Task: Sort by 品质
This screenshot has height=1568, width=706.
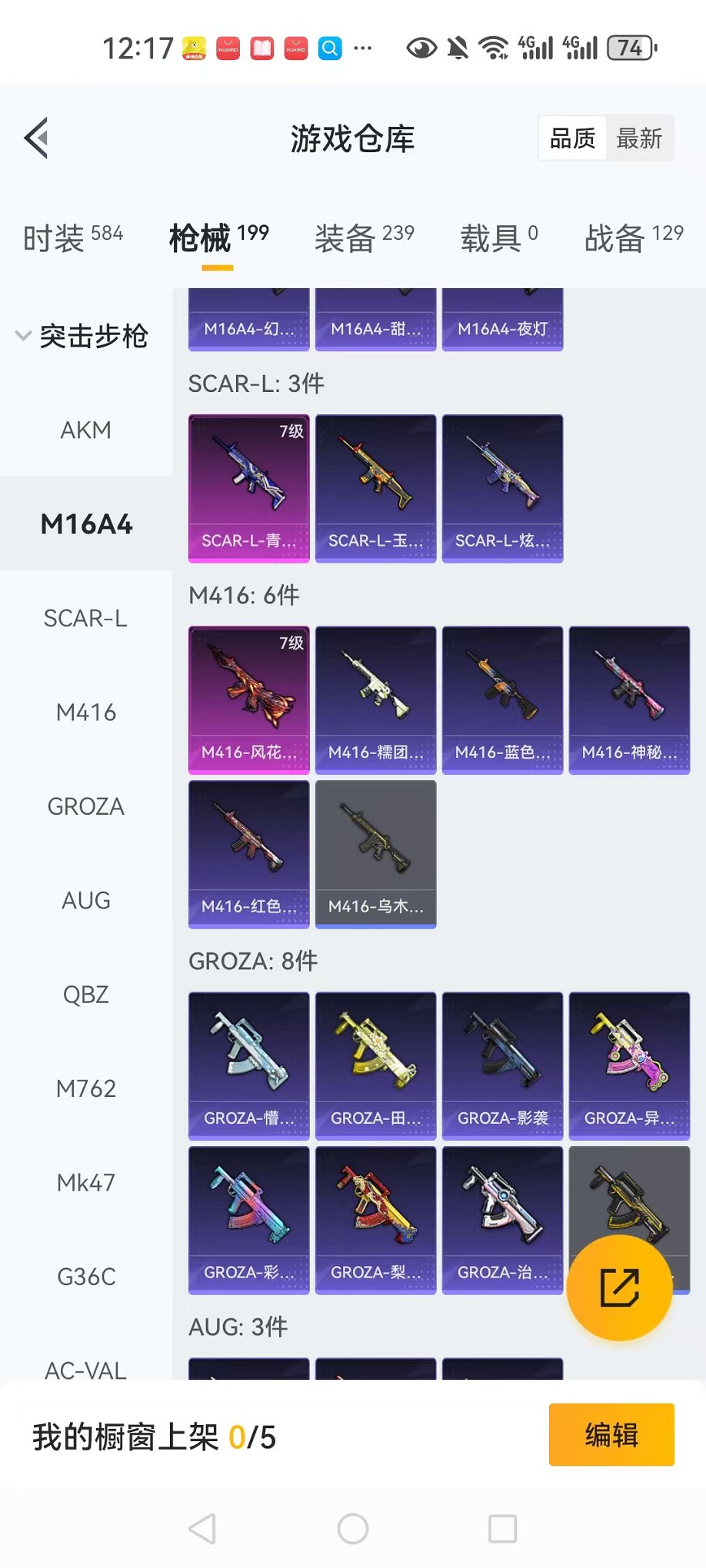Action: click(x=573, y=139)
